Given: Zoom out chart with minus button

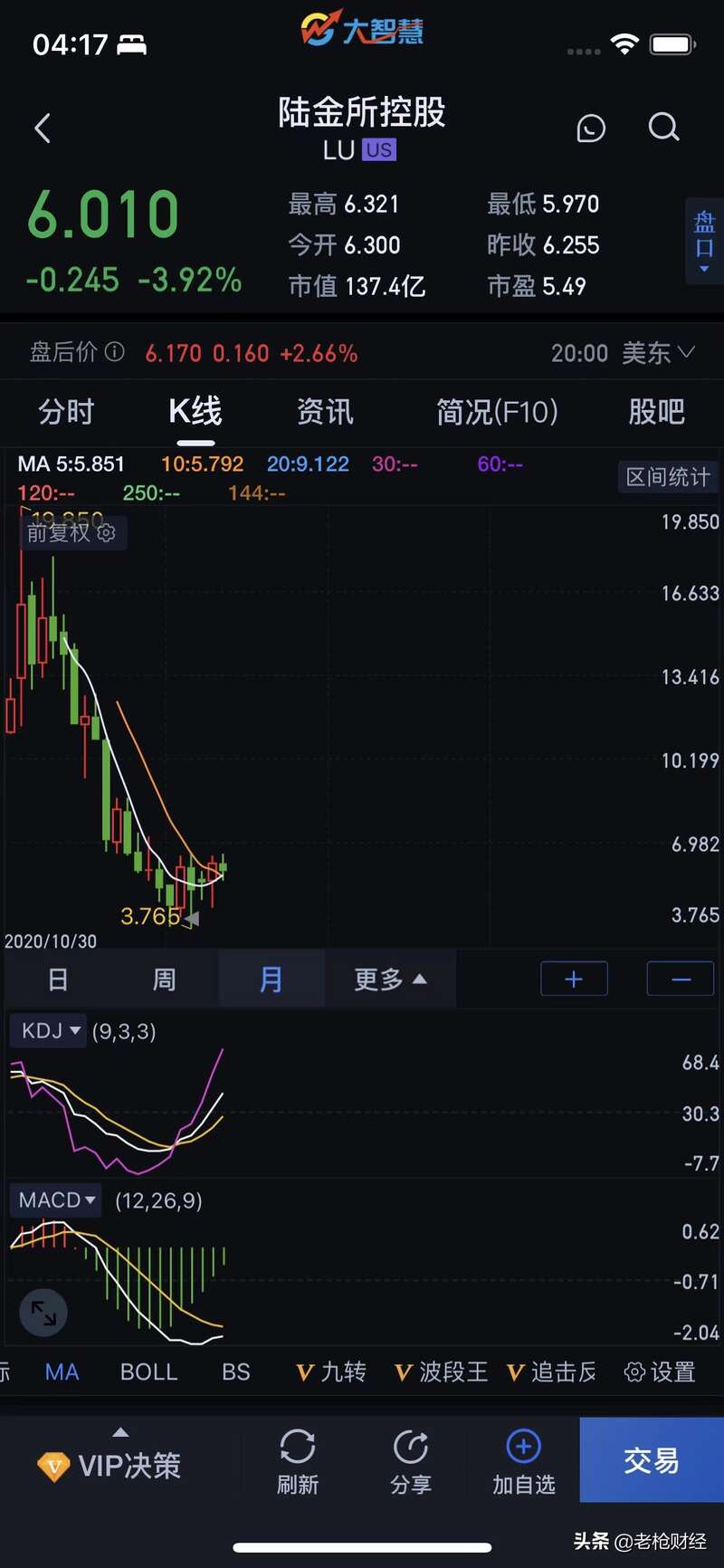Looking at the screenshot, I should [681, 980].
